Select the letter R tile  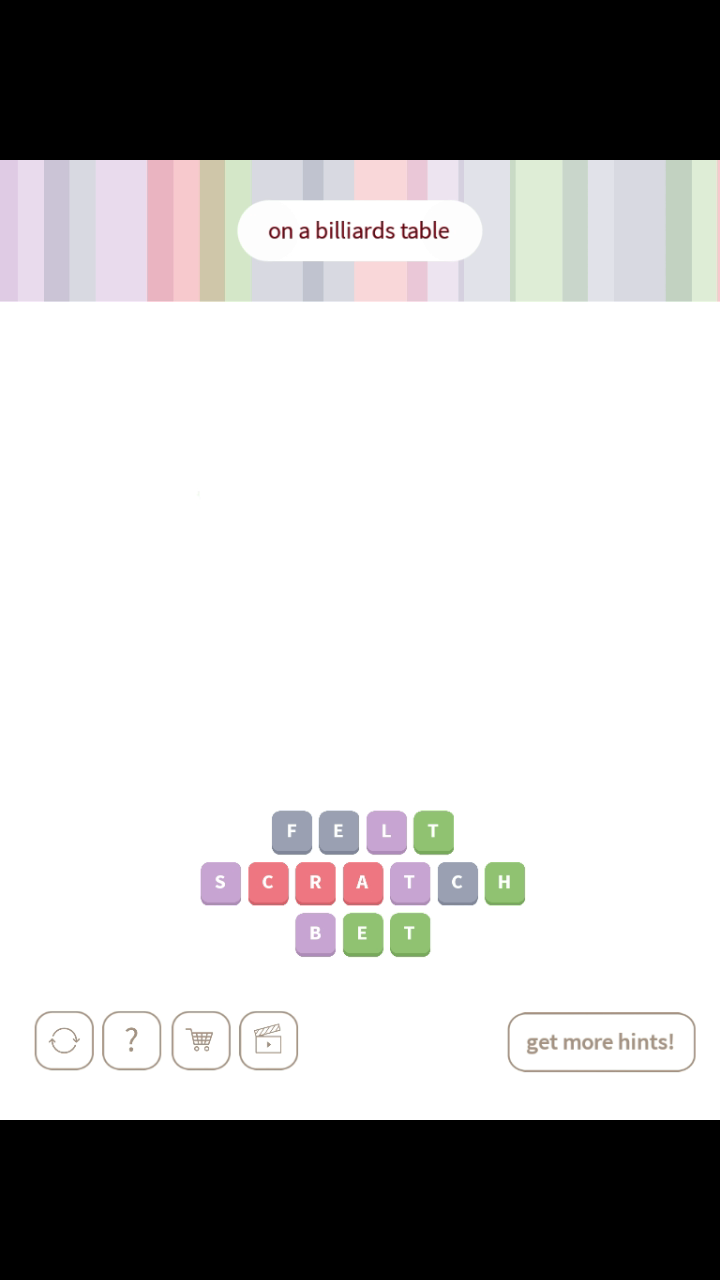click(315, 883)
